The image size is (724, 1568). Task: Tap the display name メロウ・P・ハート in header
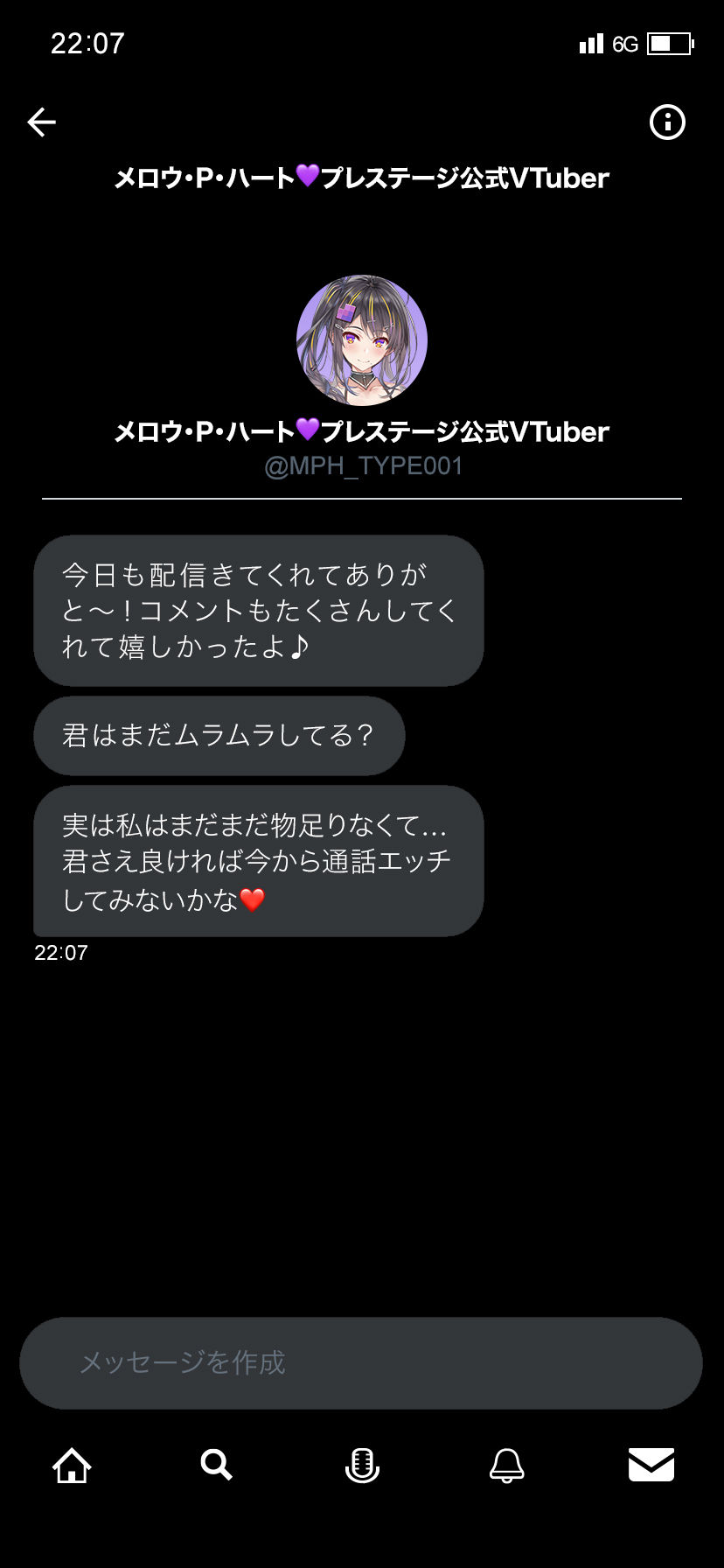tap(362, 178)
